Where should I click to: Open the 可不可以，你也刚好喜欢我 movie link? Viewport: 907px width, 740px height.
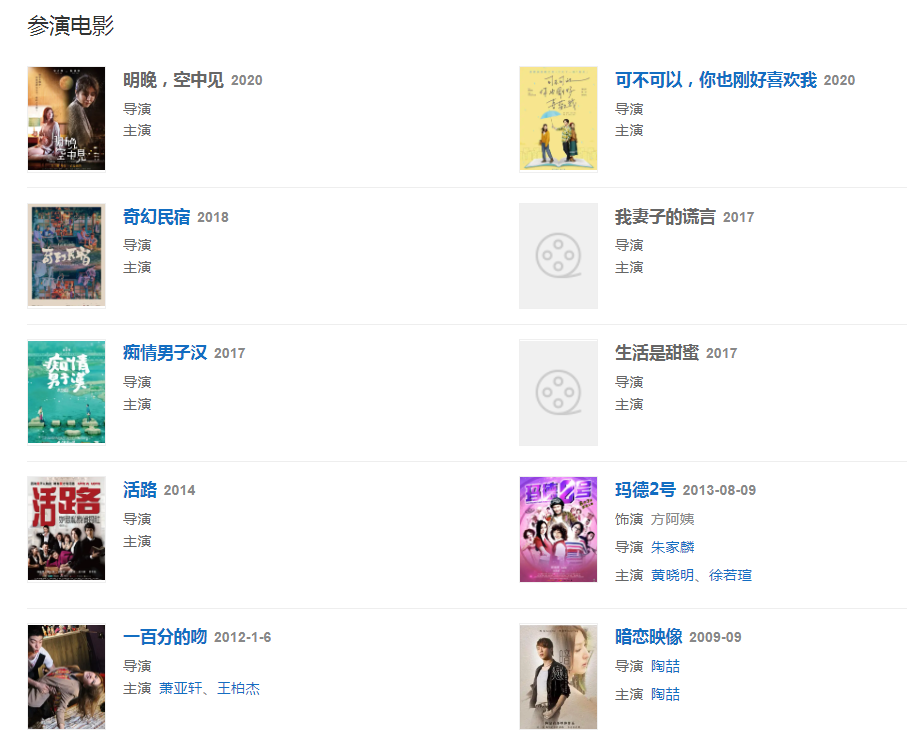(x=715, y=80)
